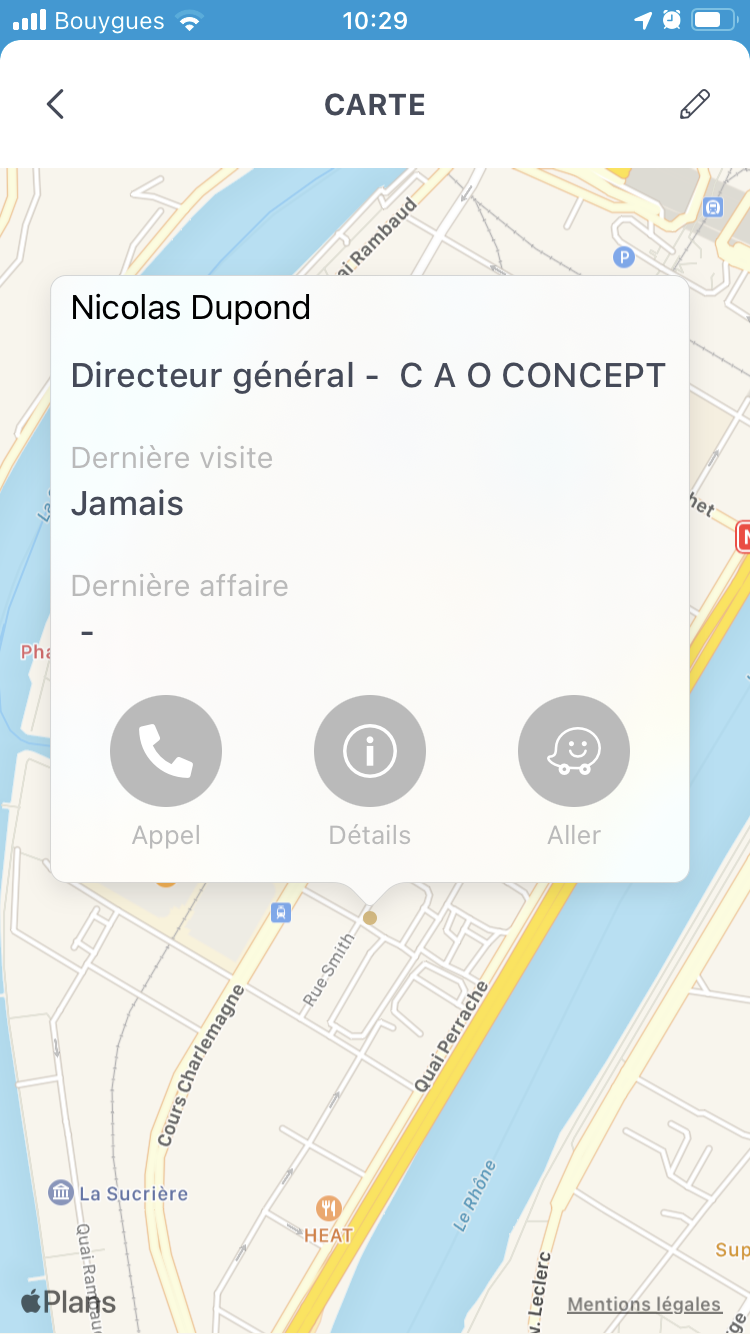Navigate with the Aller Waze button
The image size is (750, 1334).
(574, 751)
